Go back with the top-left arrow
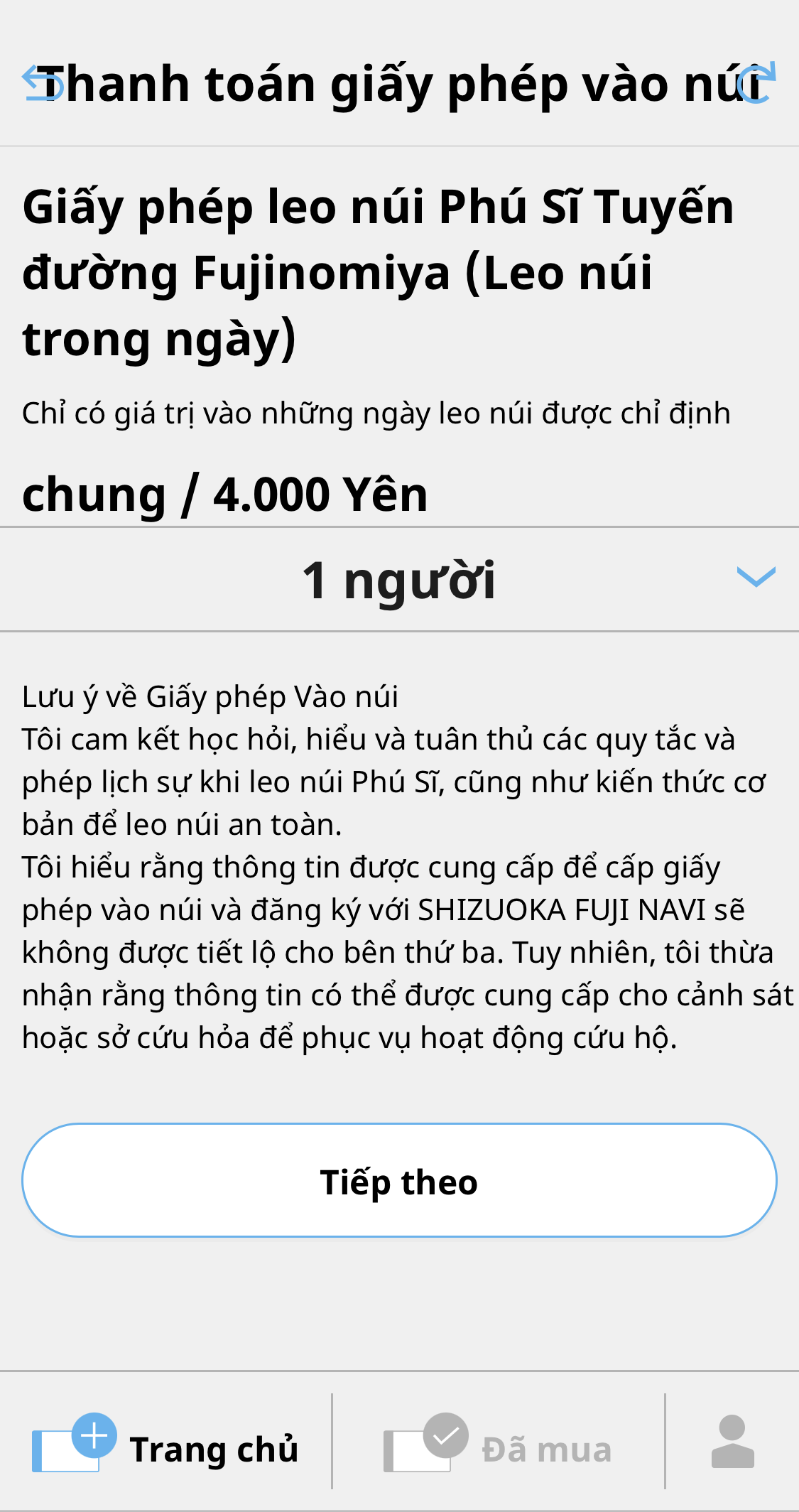Image resolution: width=799 pixels, height=1512 pixels. (x=43, y=83)
